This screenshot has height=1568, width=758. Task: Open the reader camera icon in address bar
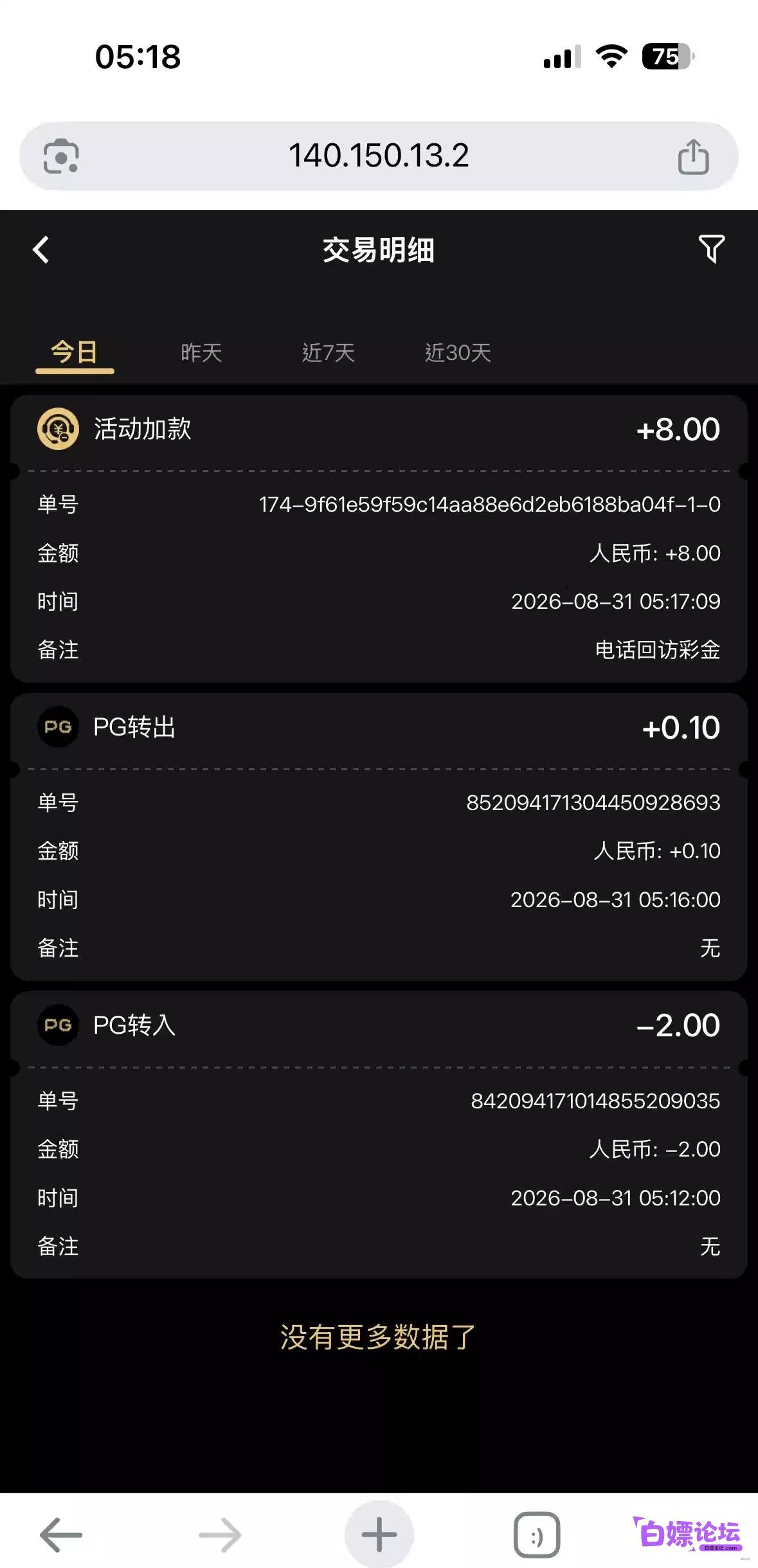[61, 156]
